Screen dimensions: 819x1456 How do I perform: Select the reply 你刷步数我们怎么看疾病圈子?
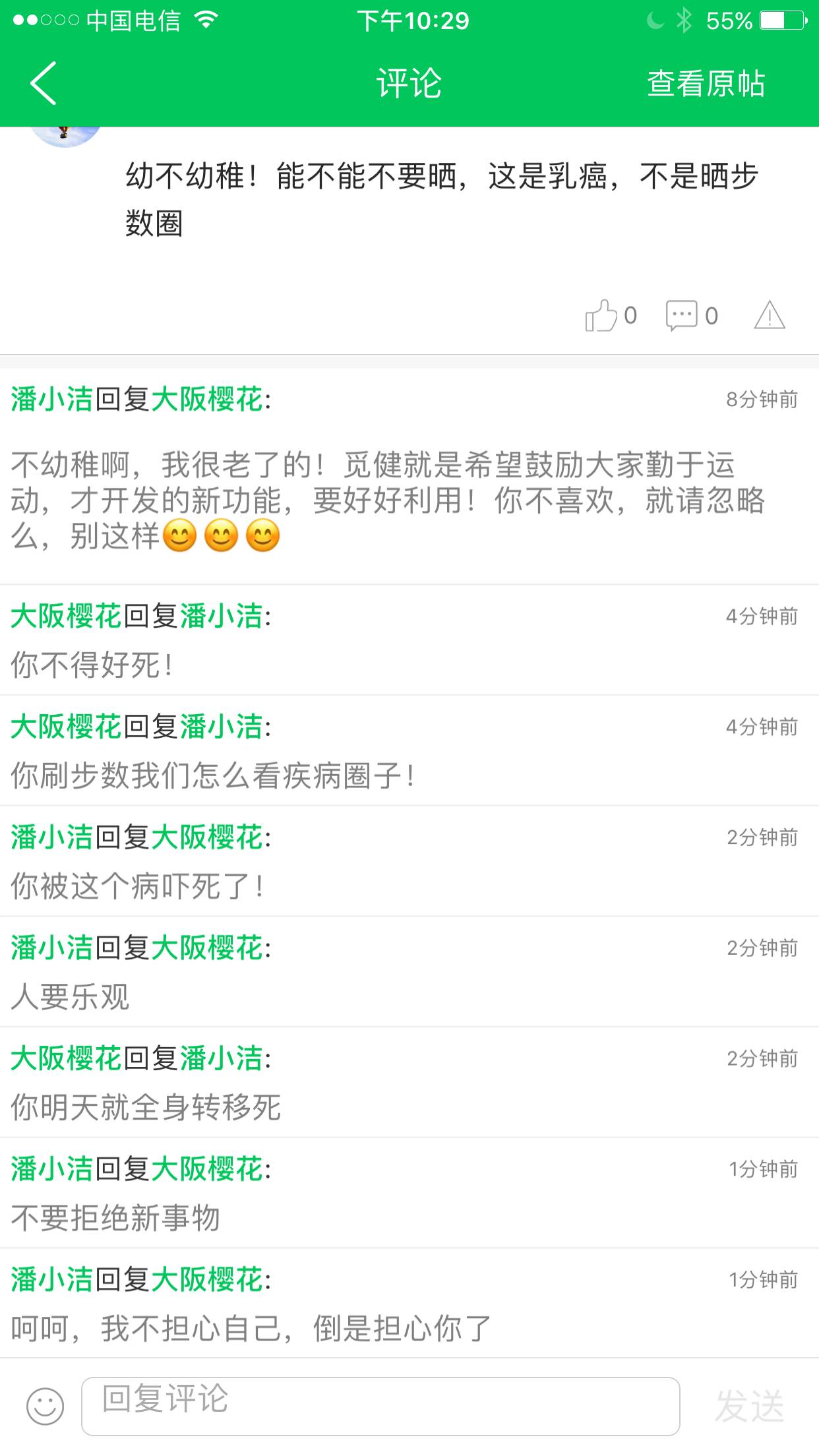pos(212,775)
